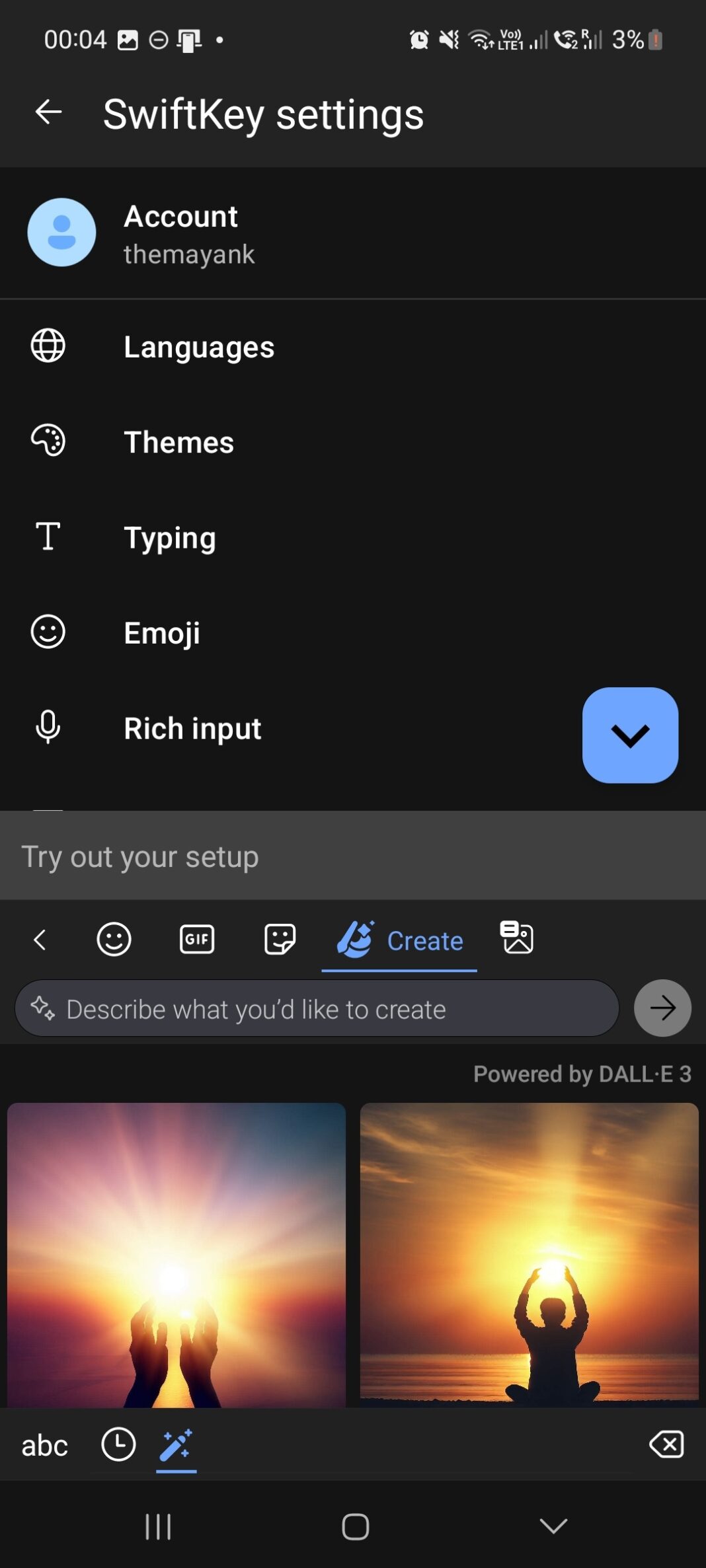
Task: Tap the describe-your-creation text field
Action: (x=316, y=1008)
